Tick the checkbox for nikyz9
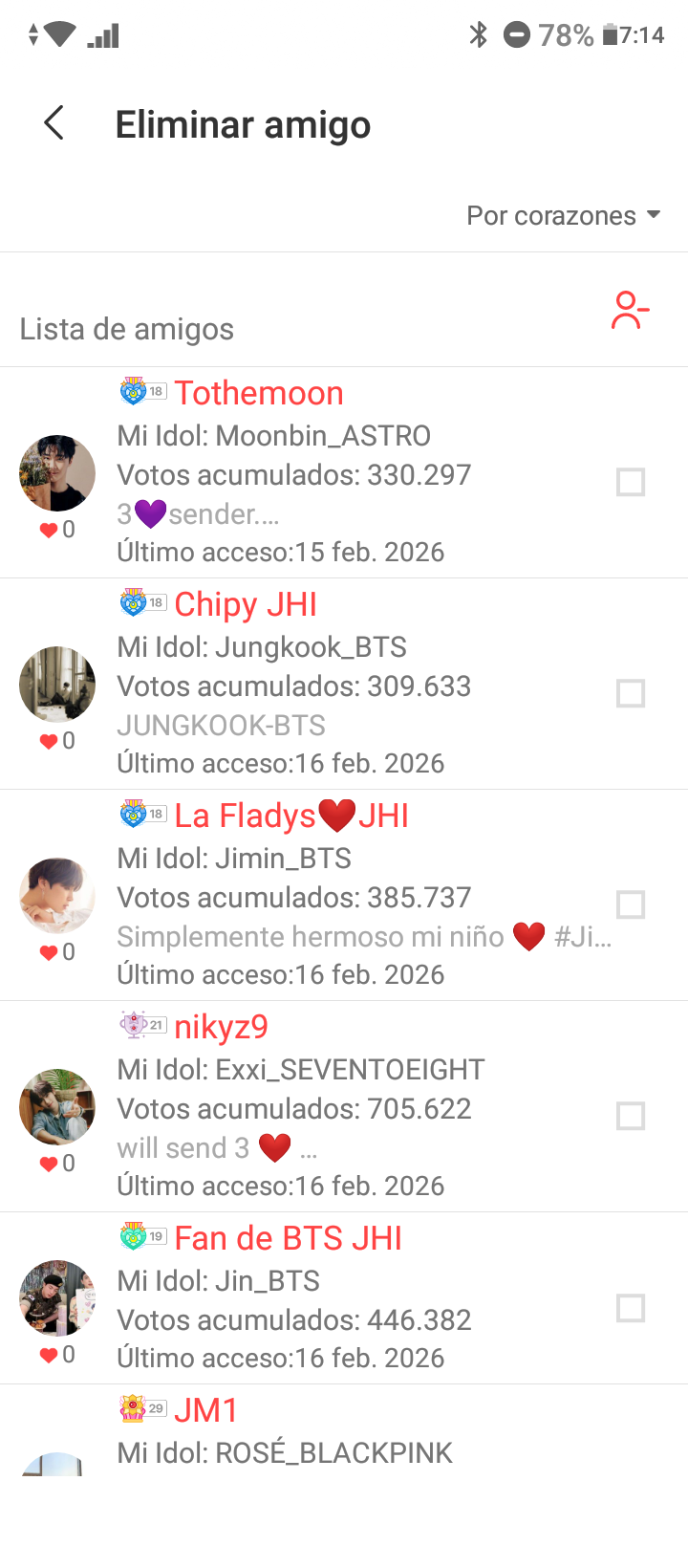Image resolution: width=688 pixels, height=1568 pixels. (x=631, y=1116)
